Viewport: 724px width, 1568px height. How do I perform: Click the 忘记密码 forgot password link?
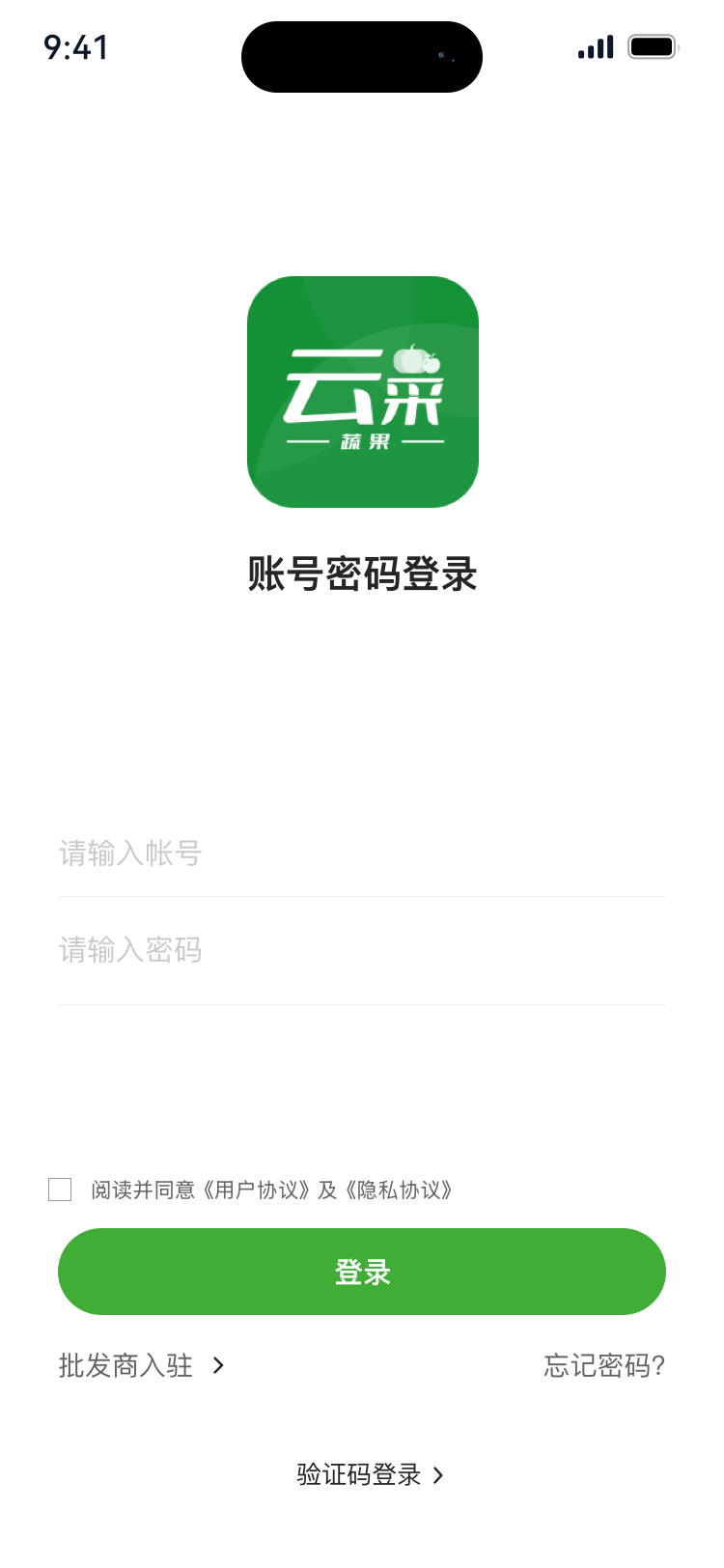pos(602,1365)
